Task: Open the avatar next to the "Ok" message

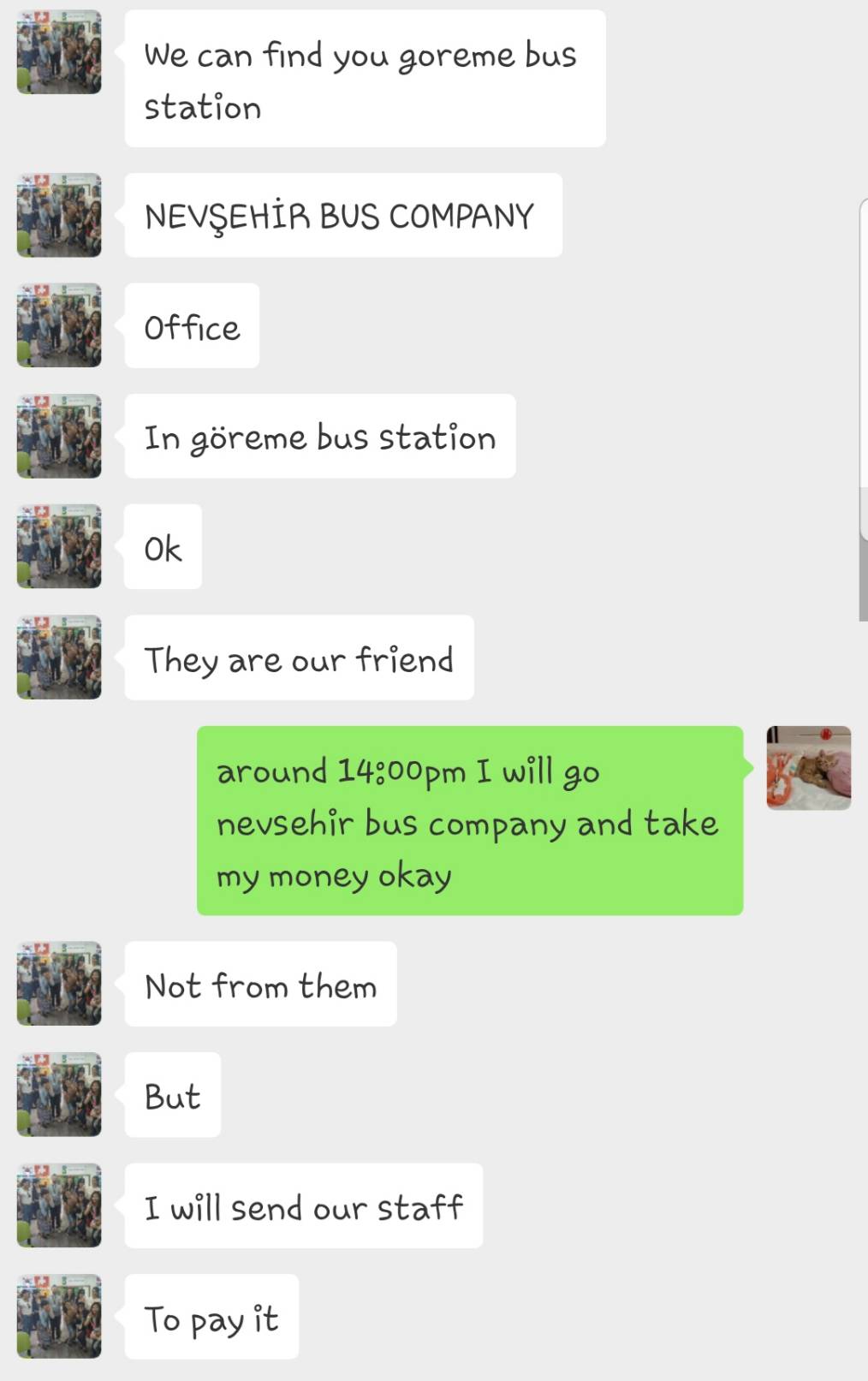Action: pyautogui.click(x=59, y=546)
